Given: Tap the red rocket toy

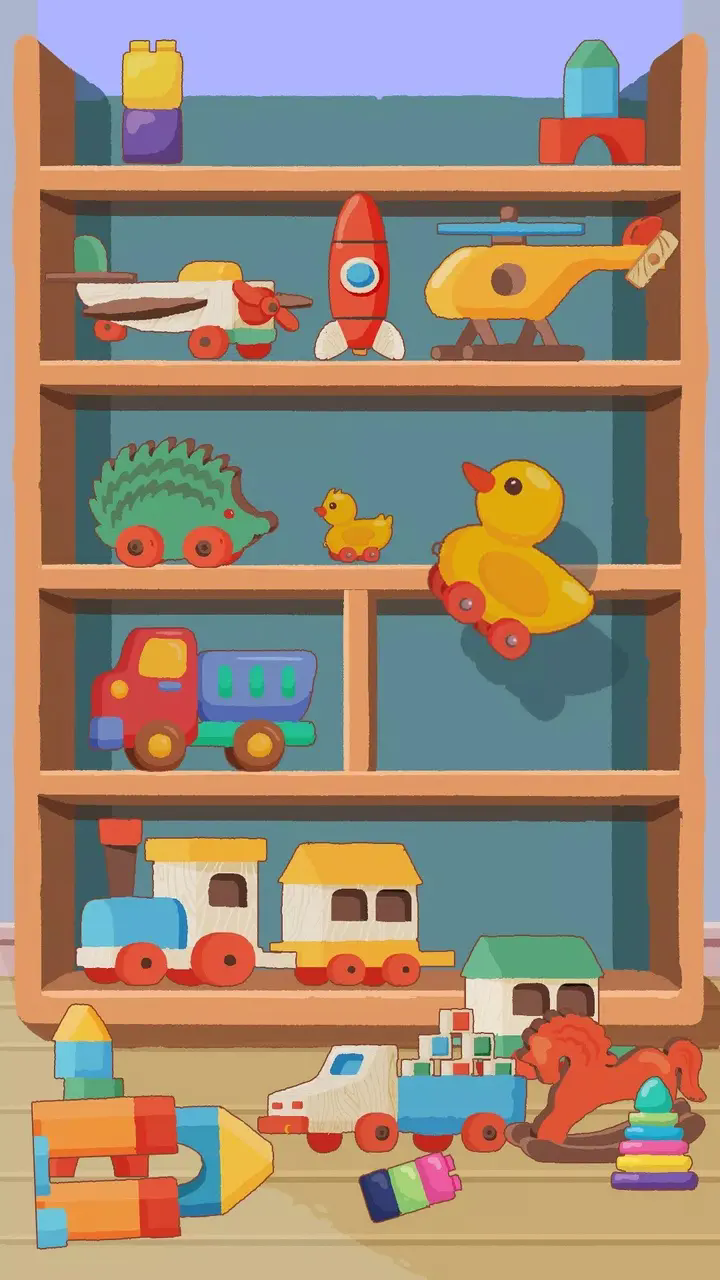Looking at the screenshot, I should (x=359, y=275).
